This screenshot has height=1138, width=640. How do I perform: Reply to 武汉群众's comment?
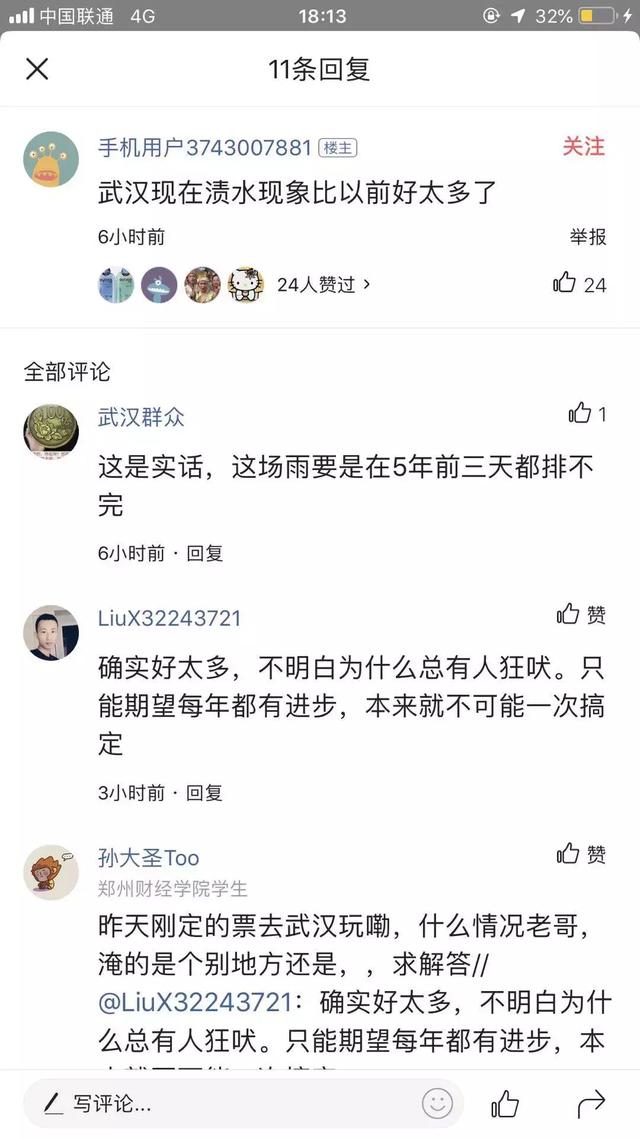205,553
